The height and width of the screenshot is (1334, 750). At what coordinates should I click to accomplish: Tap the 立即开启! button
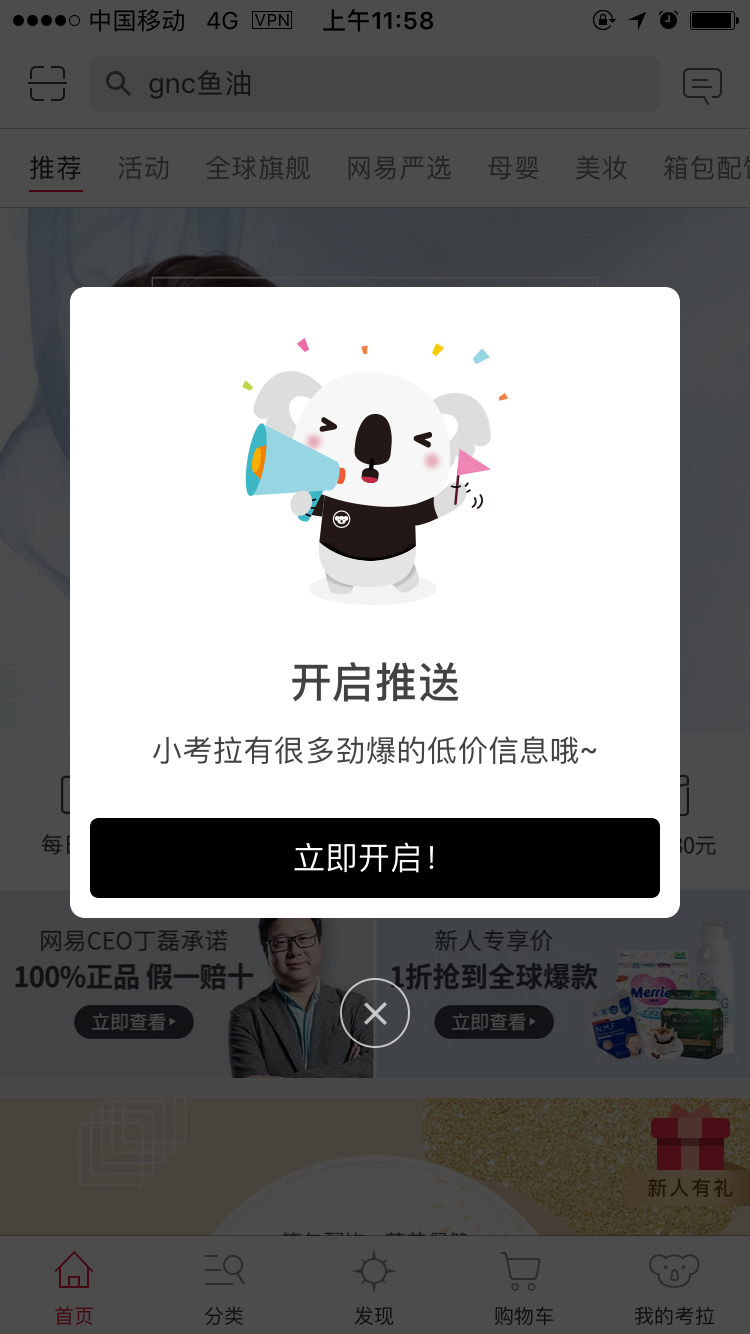pyautogui.click(x=375, y=858)
